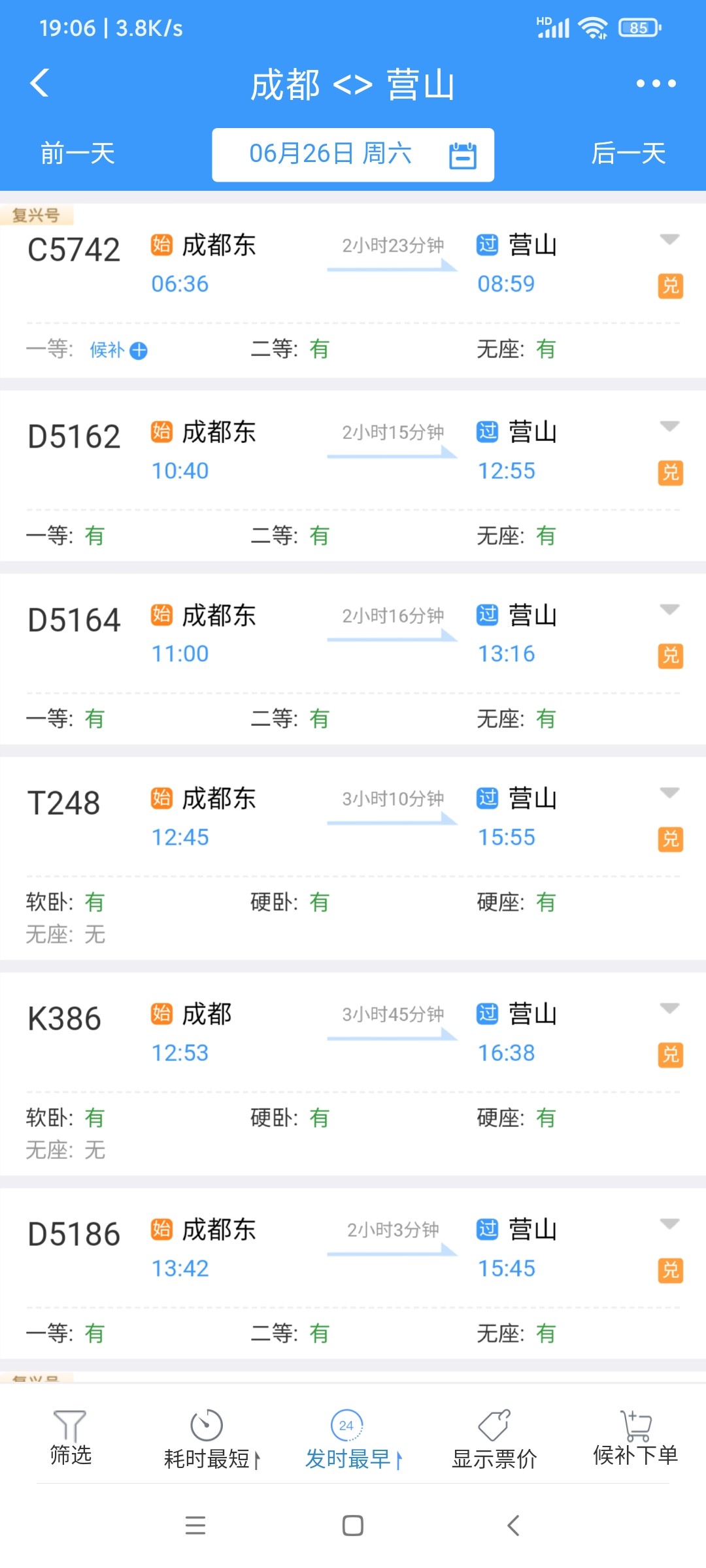Tap the system home button
The image size is (706, 1568).
[353, 1526]
